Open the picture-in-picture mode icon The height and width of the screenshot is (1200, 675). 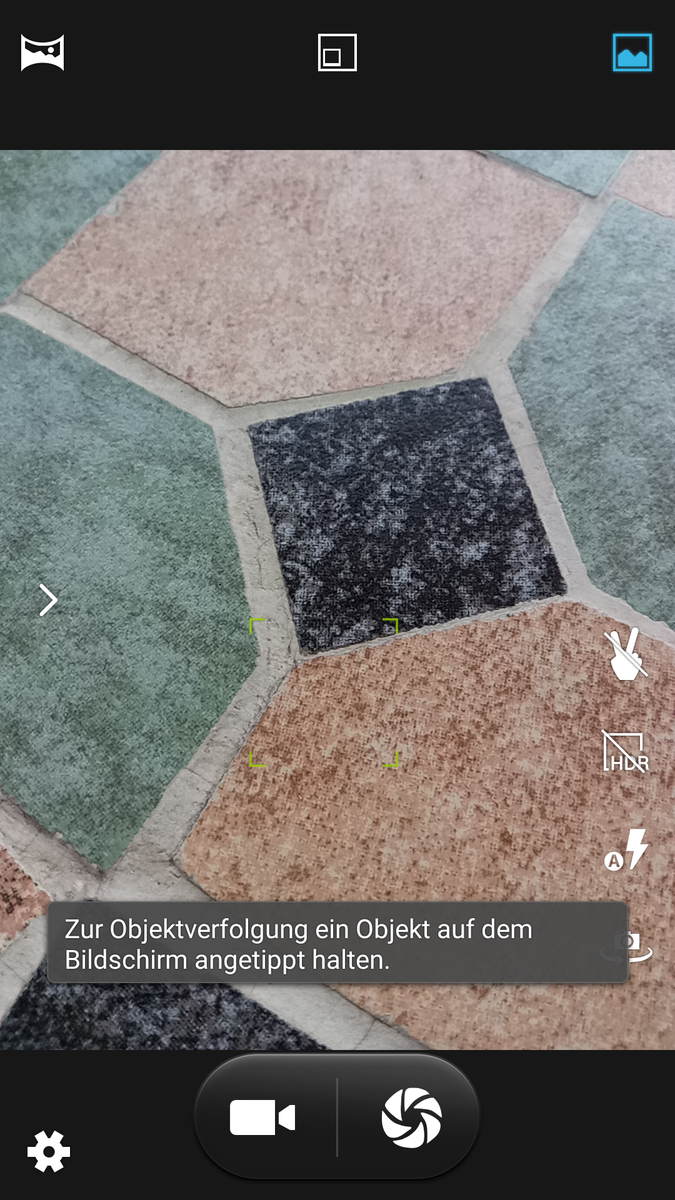click(x=337, y=53)
